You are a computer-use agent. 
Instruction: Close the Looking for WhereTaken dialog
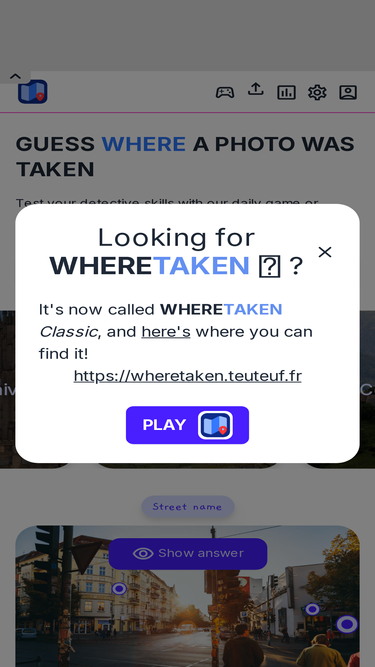point(325,252)
